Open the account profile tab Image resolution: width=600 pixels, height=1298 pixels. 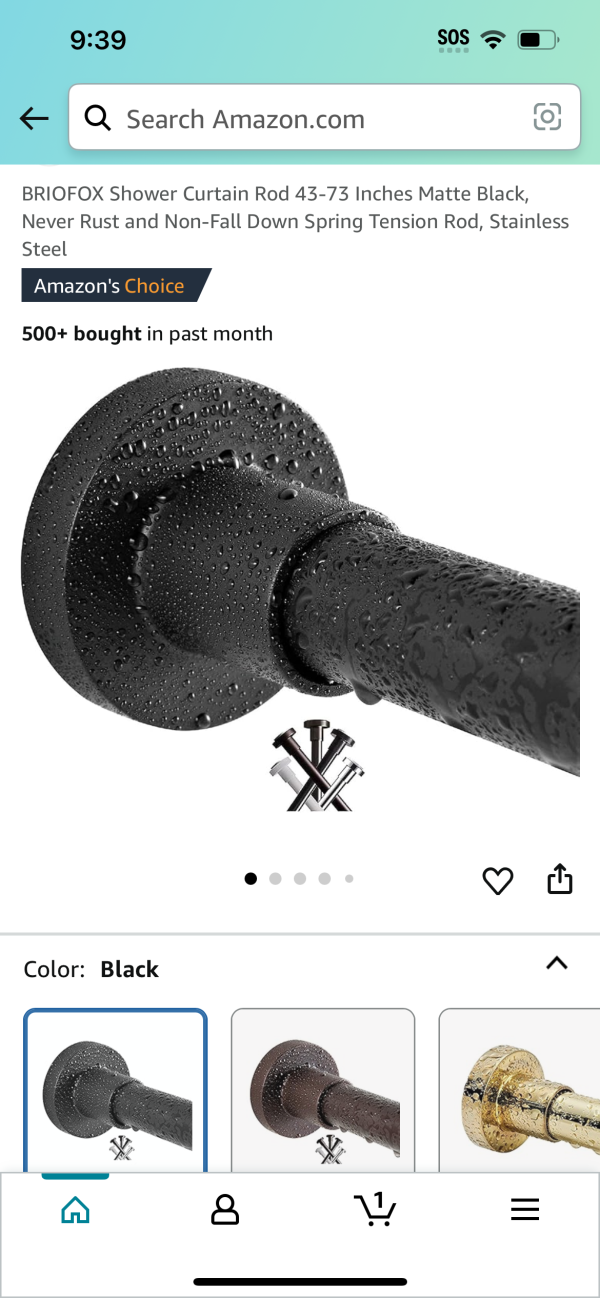pos(225,1210)
